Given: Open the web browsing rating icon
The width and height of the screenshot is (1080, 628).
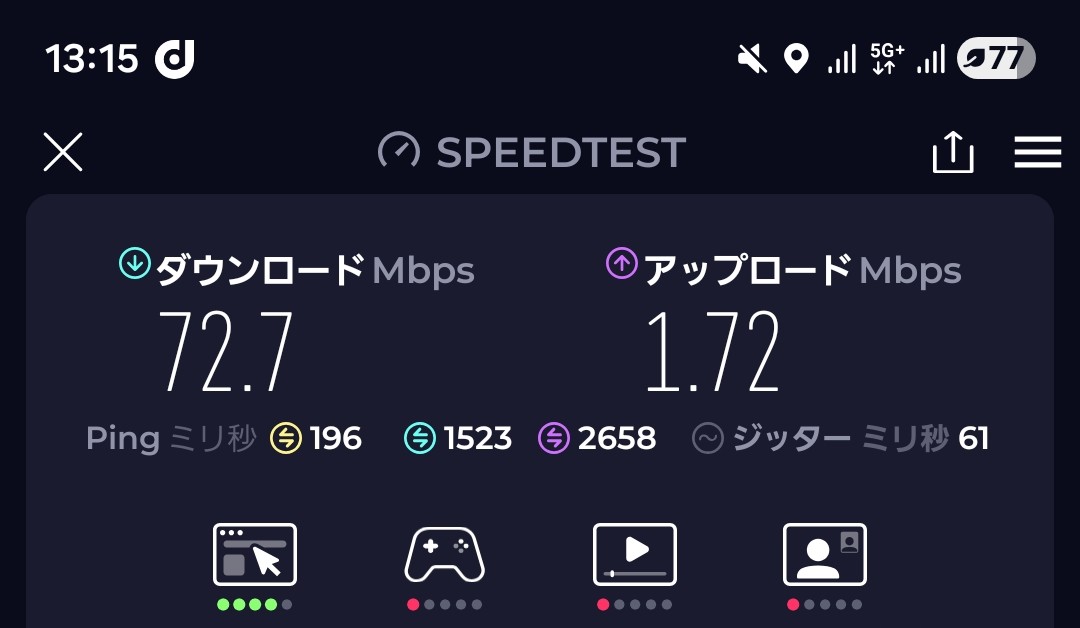Looking at the screenshot, I should [x=254, y=554].
